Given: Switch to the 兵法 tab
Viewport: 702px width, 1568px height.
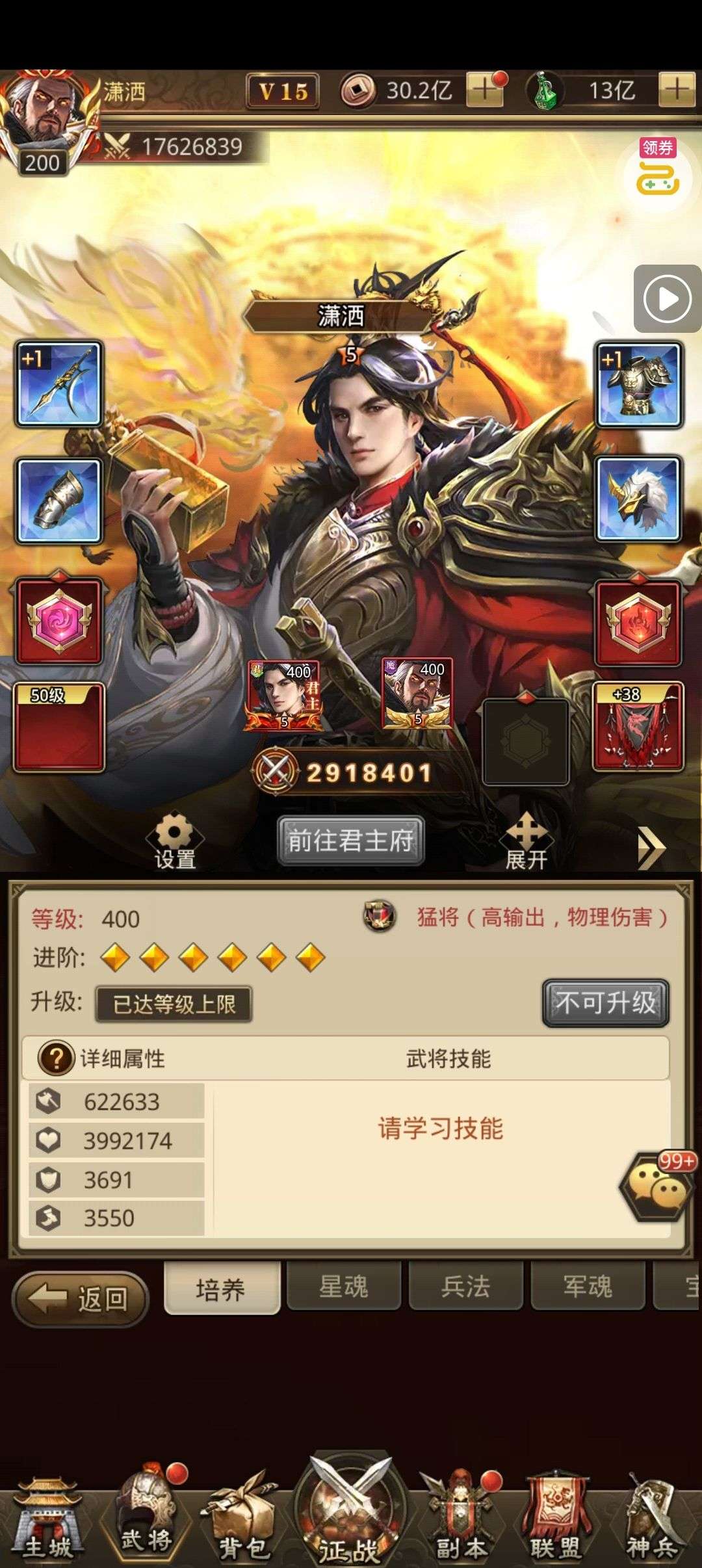Looking at the screenshot, I should (465, 1287).
